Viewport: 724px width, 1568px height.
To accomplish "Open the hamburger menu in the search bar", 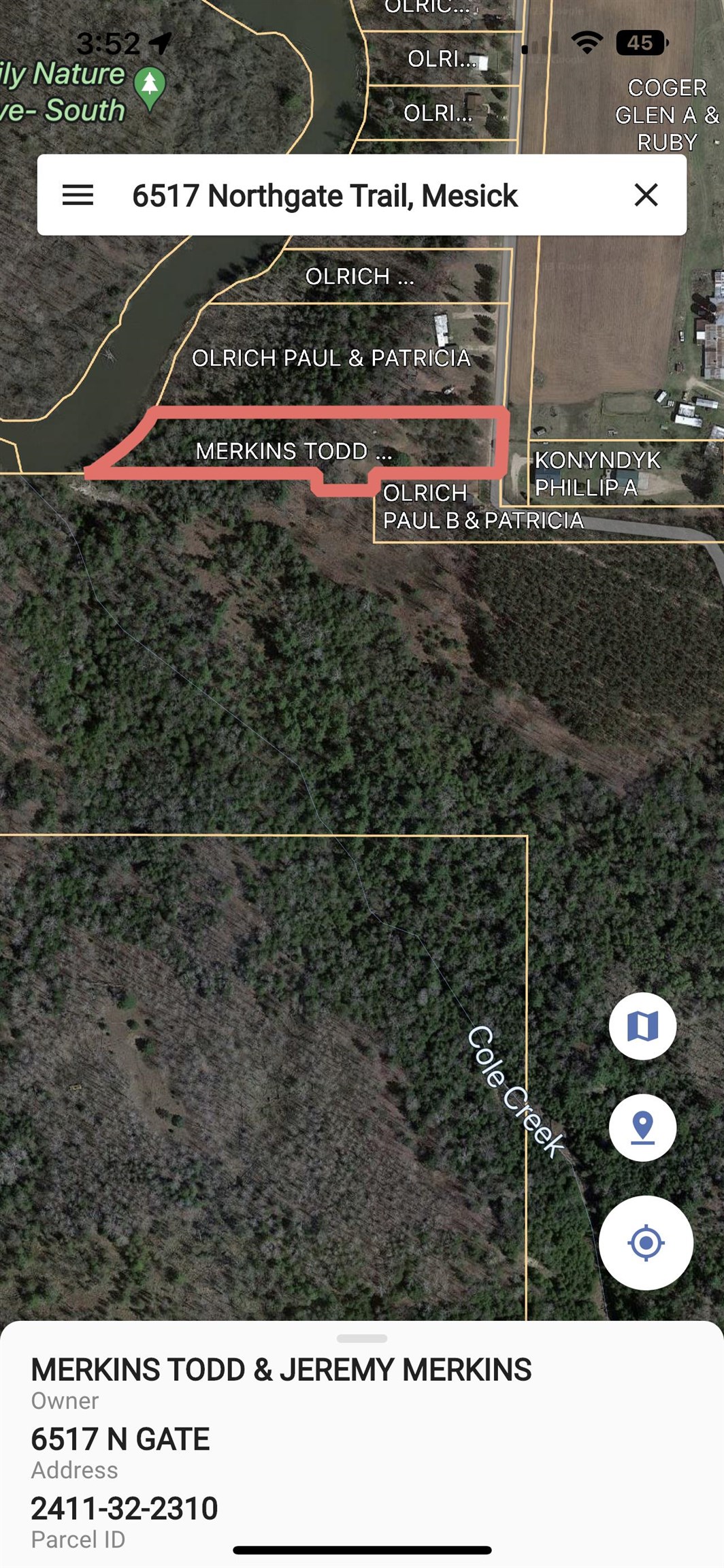I will click(78, 195).
